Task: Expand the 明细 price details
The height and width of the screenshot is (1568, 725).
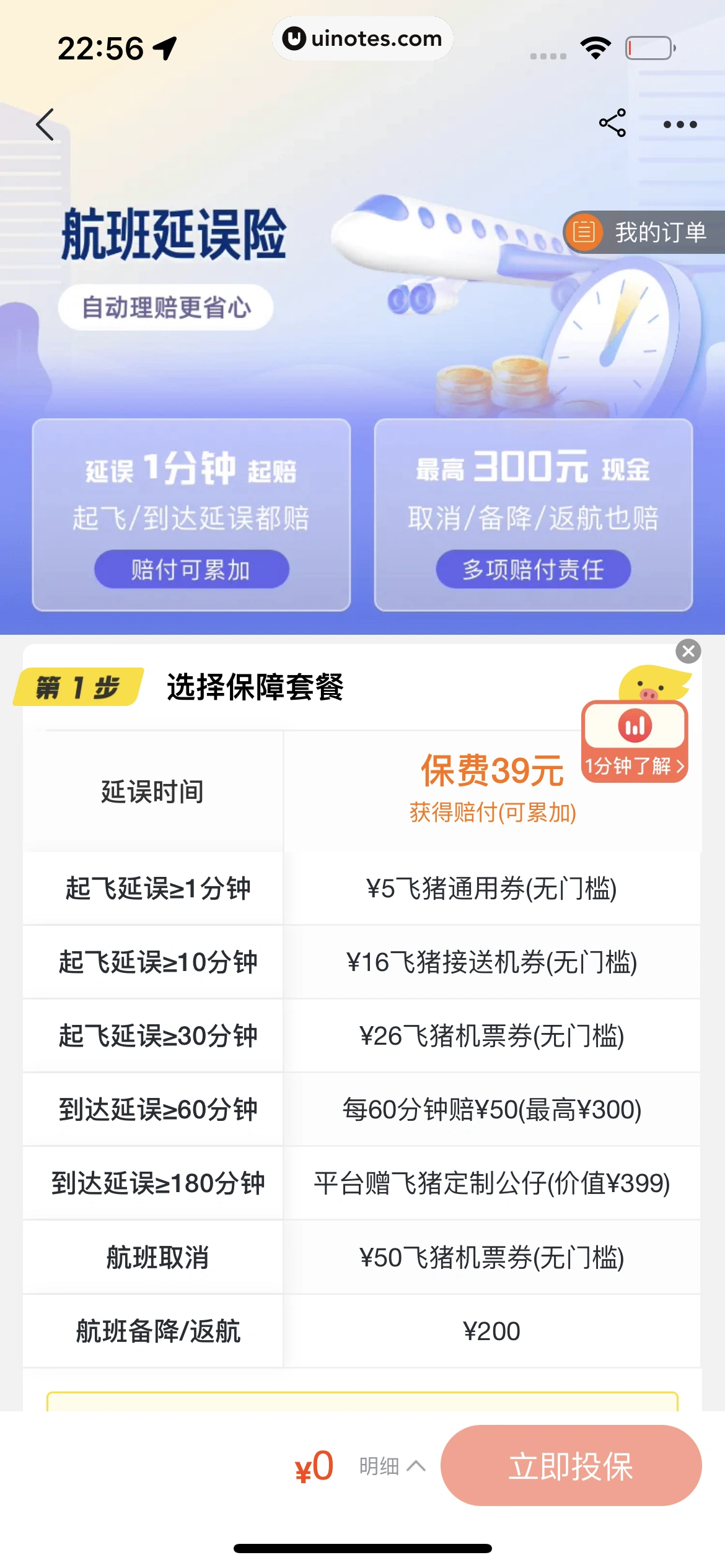Action: (392, 1466)
